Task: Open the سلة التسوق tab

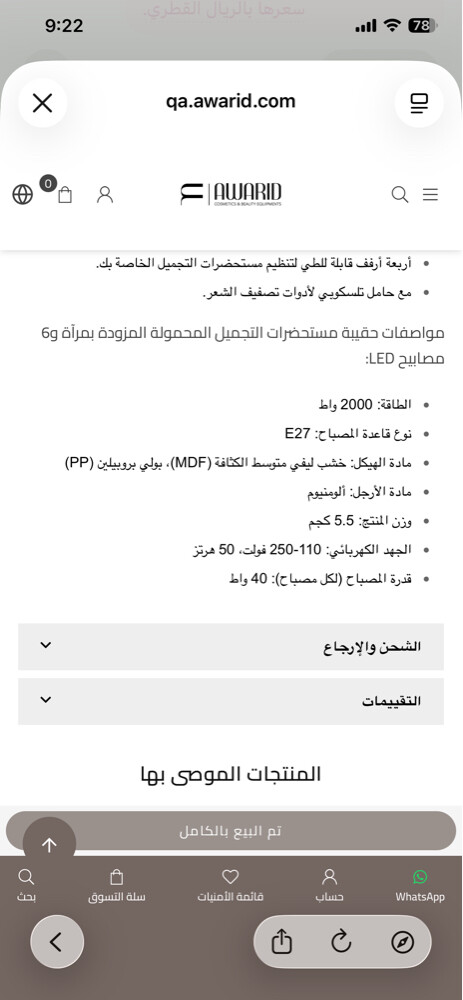Action: click(x=117, y=885)
